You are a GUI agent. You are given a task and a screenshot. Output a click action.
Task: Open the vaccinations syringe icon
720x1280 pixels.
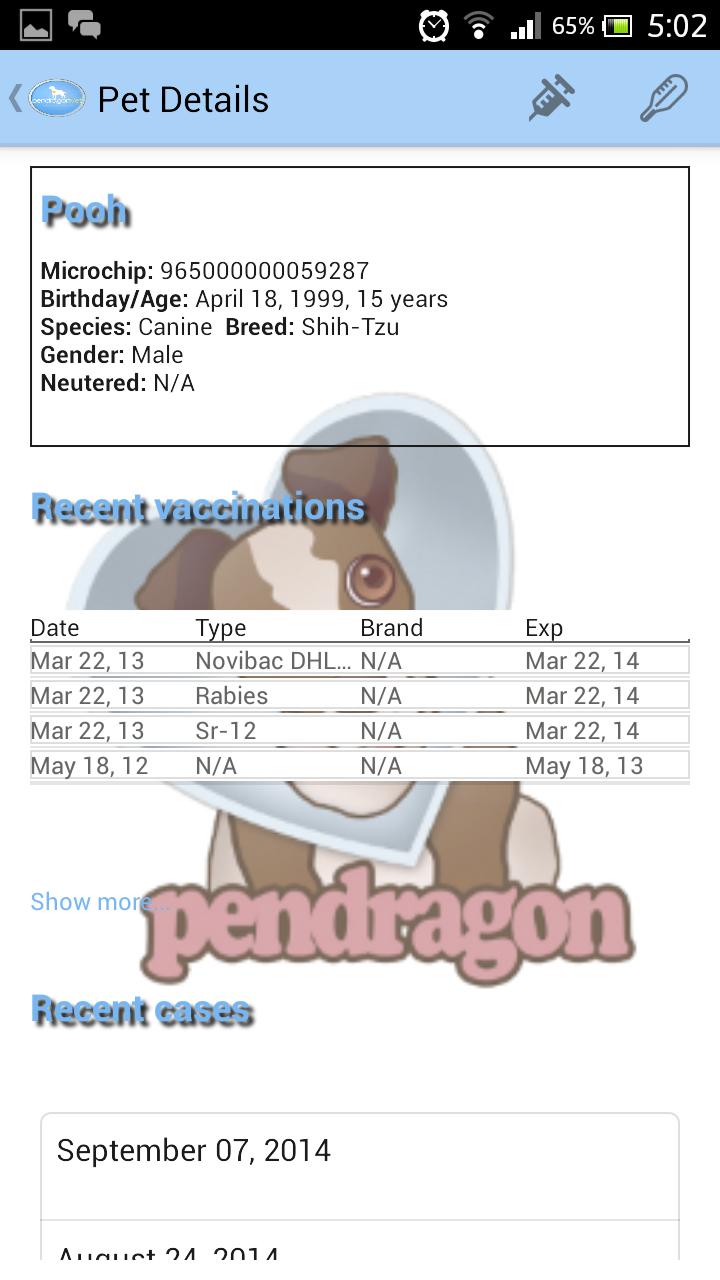point(551,99)
